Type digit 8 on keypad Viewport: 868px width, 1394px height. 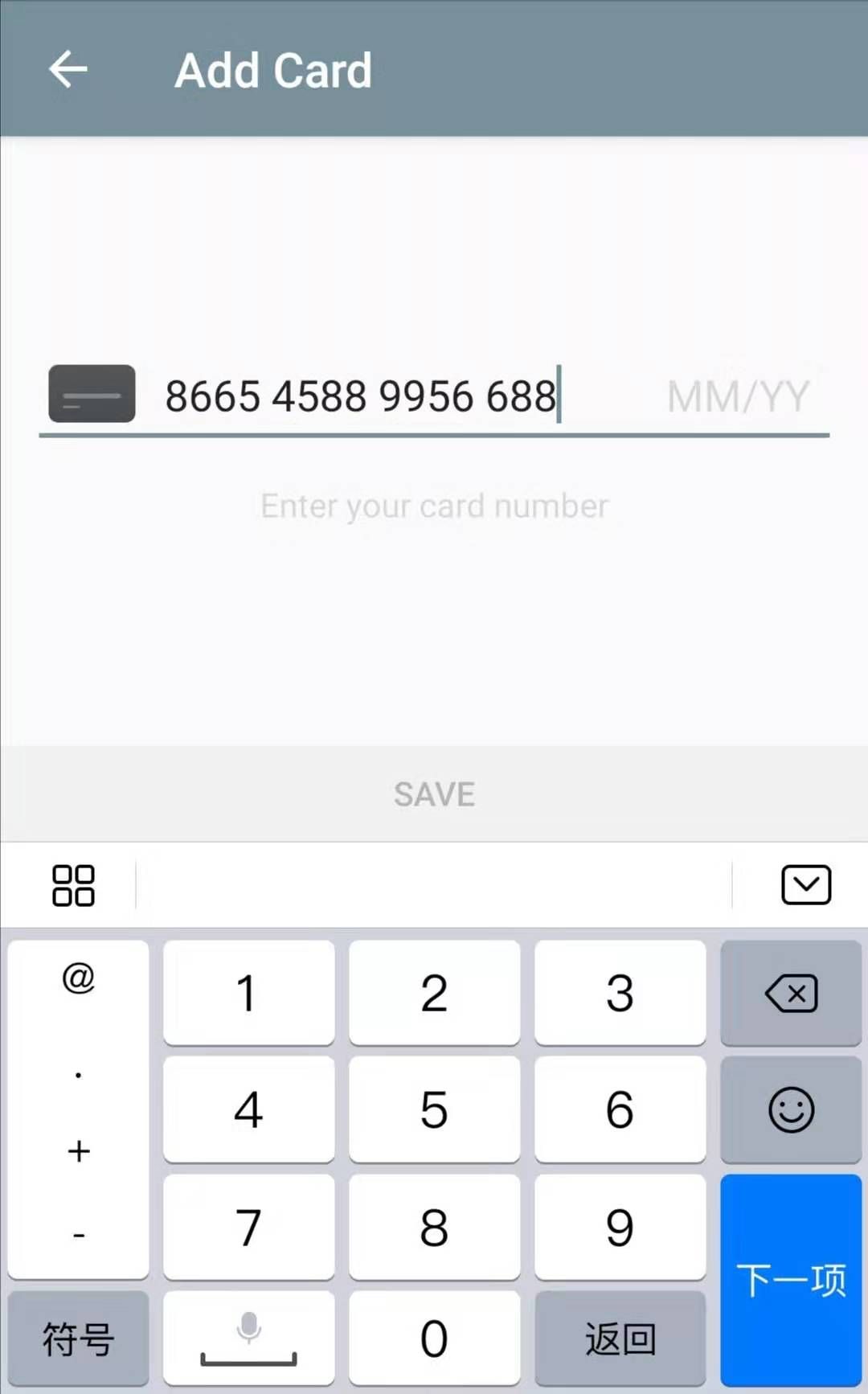(434, 1228)
